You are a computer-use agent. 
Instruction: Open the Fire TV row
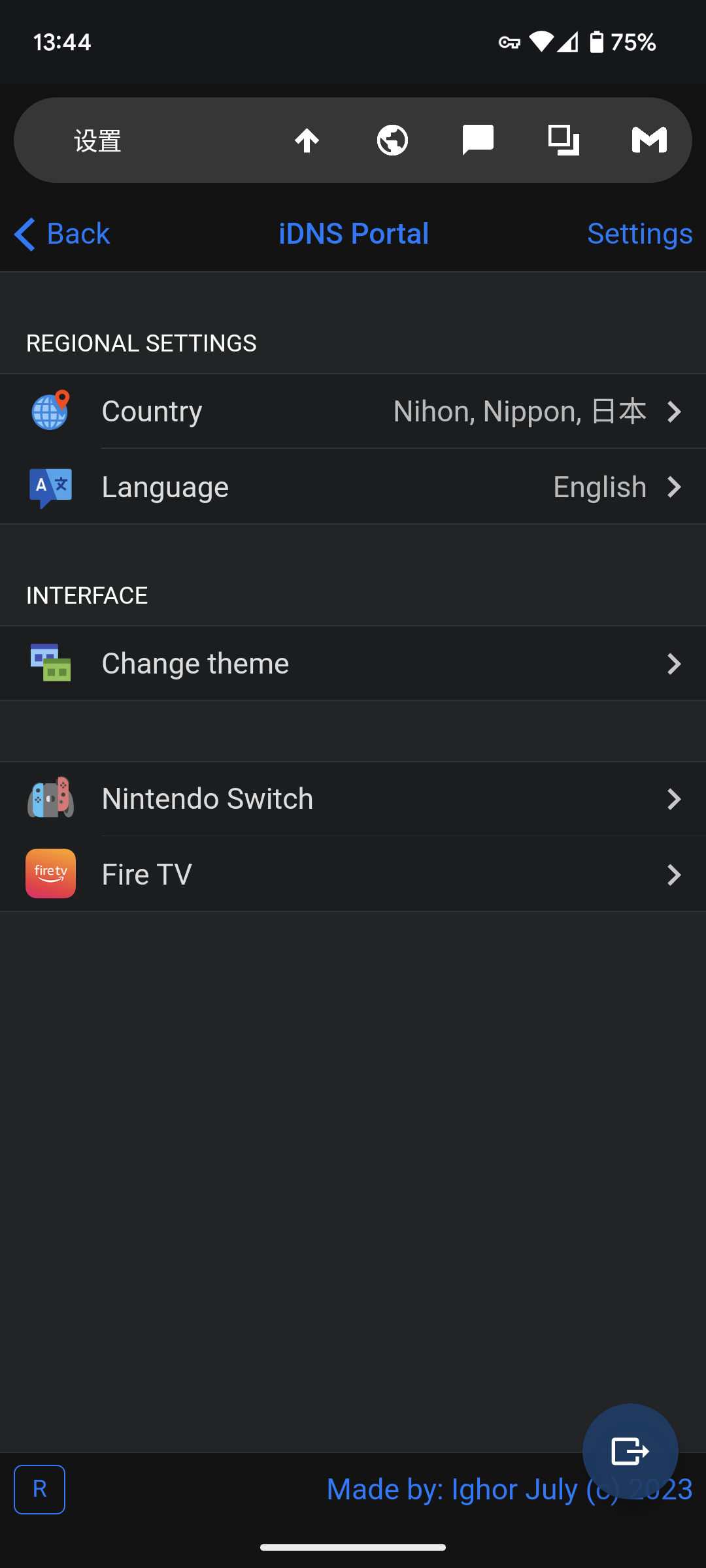coord(353,874)
